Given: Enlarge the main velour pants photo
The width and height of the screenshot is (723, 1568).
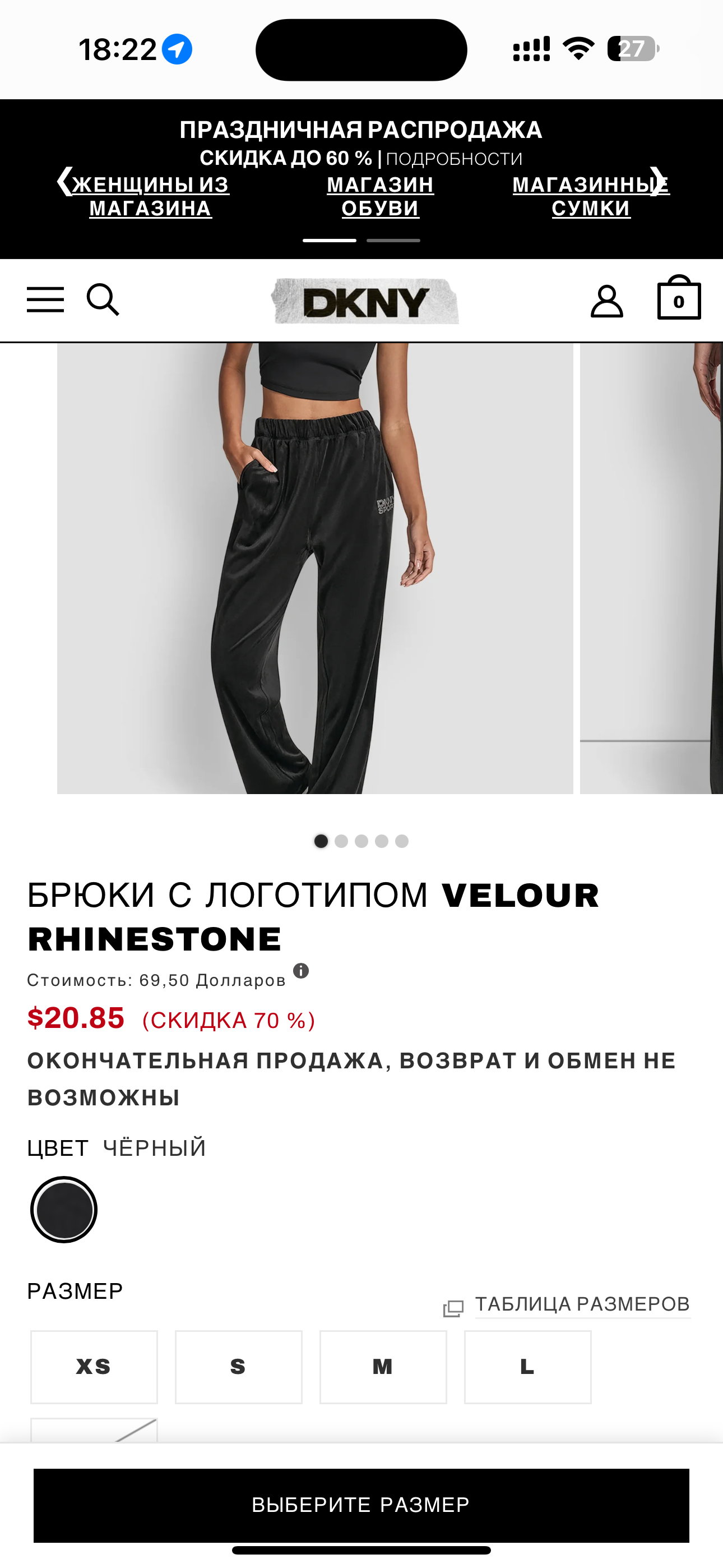Looking at the screenshot, I should [x=315, y=569].
